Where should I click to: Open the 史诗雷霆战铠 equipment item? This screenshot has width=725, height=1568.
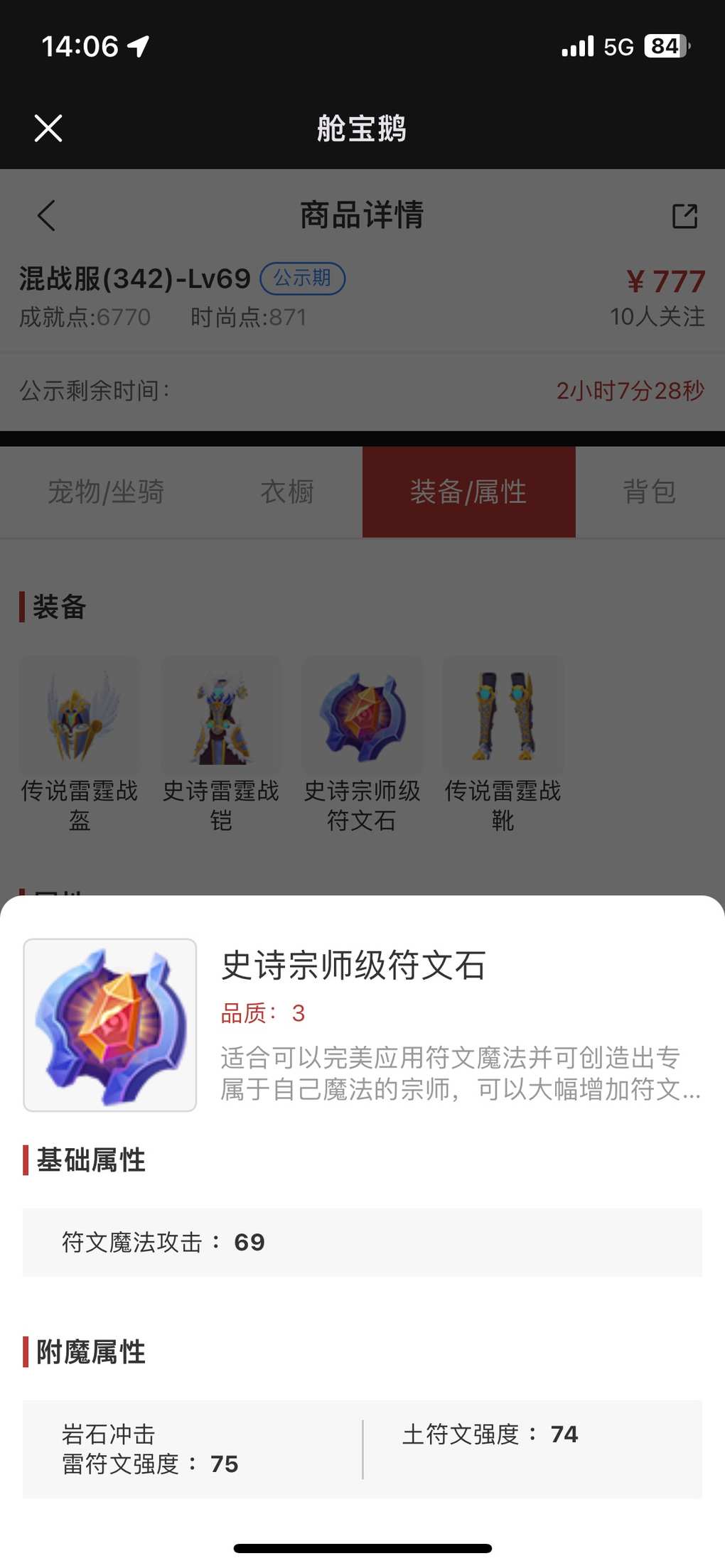tap(220, 716)
